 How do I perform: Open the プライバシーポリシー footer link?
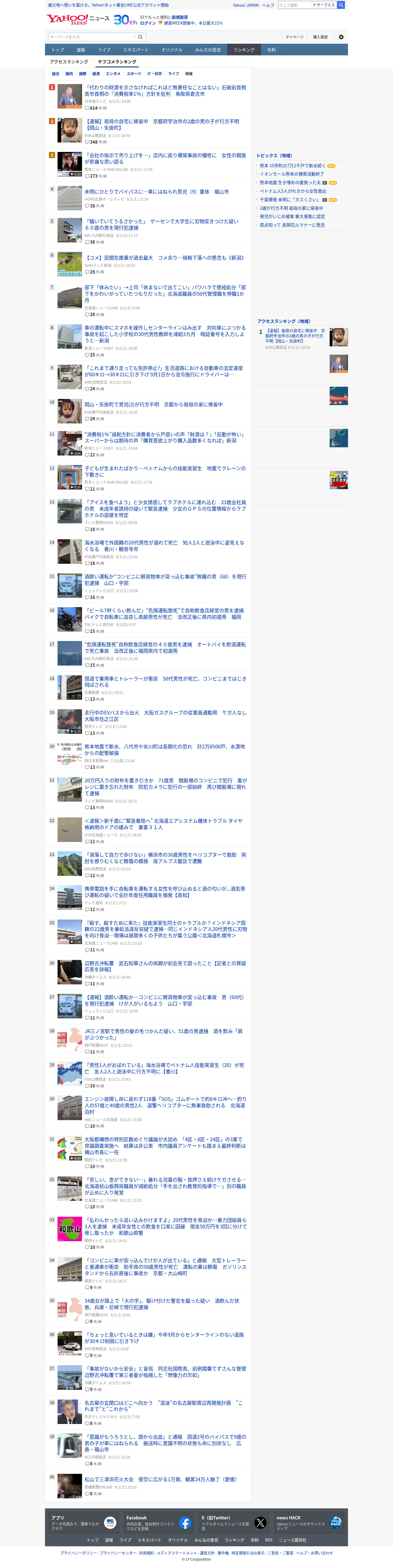click(x=78, y=1553)
